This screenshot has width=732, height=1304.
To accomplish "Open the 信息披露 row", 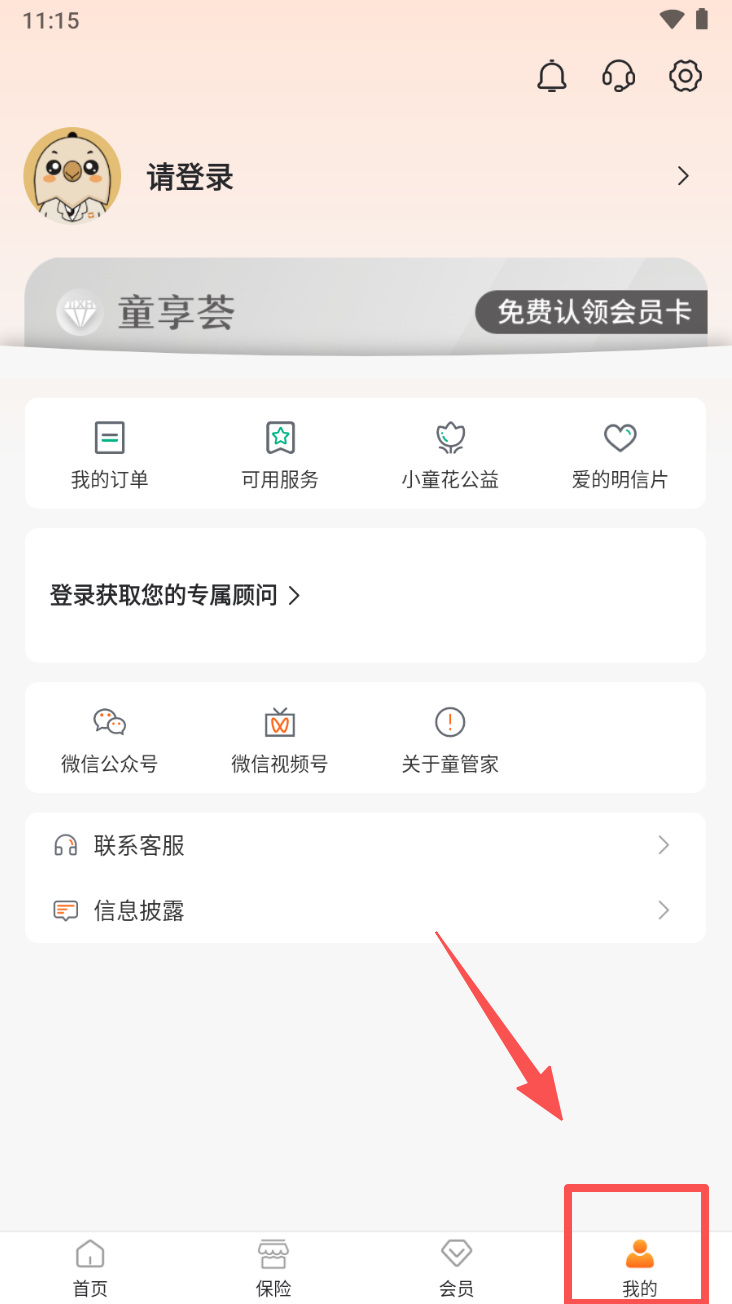I will (x=365, y=911).
